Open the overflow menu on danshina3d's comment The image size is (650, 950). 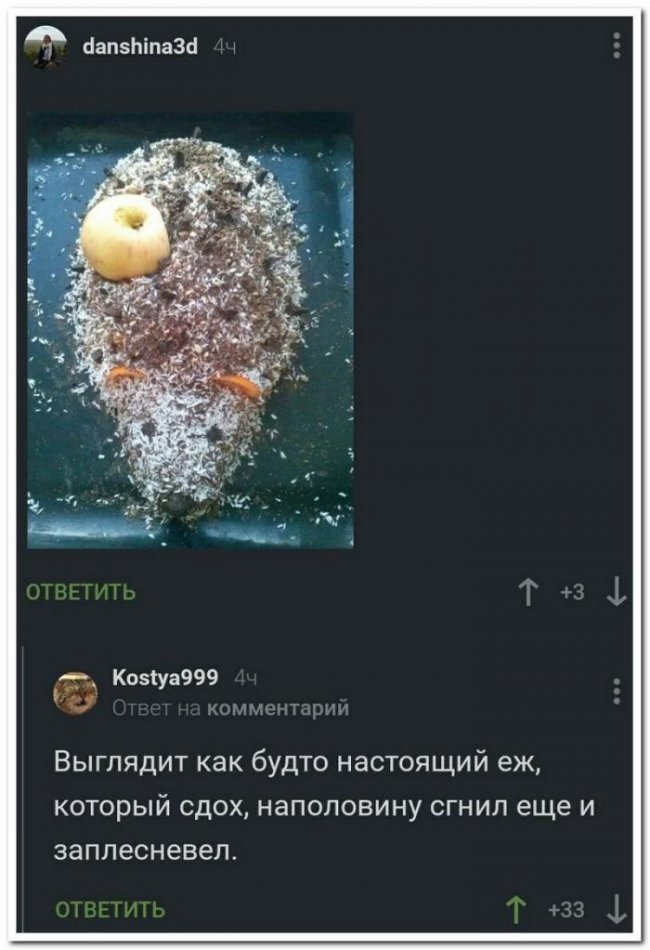coord(617,46)
